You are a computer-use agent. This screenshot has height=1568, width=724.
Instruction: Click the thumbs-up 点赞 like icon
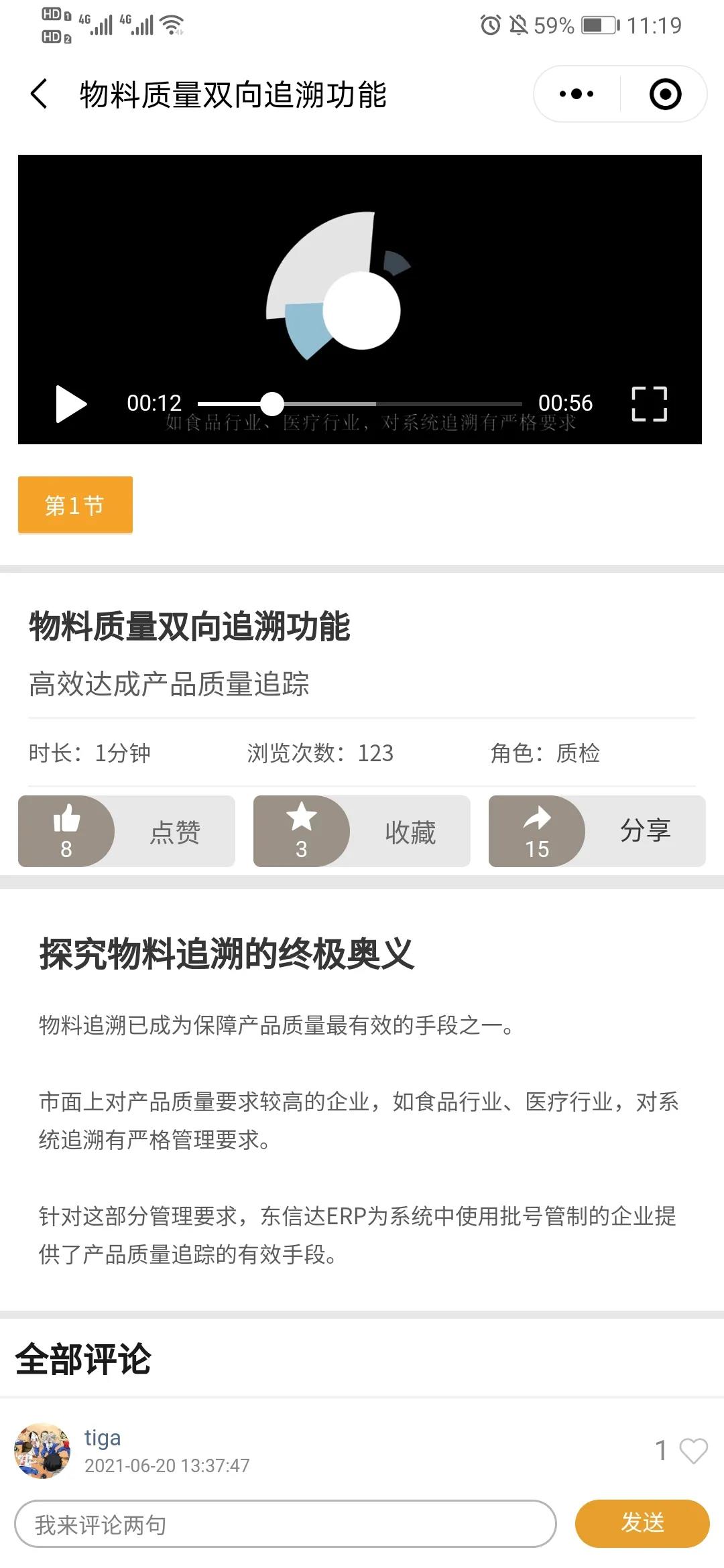pyautogui.click(x=67, y=818)
